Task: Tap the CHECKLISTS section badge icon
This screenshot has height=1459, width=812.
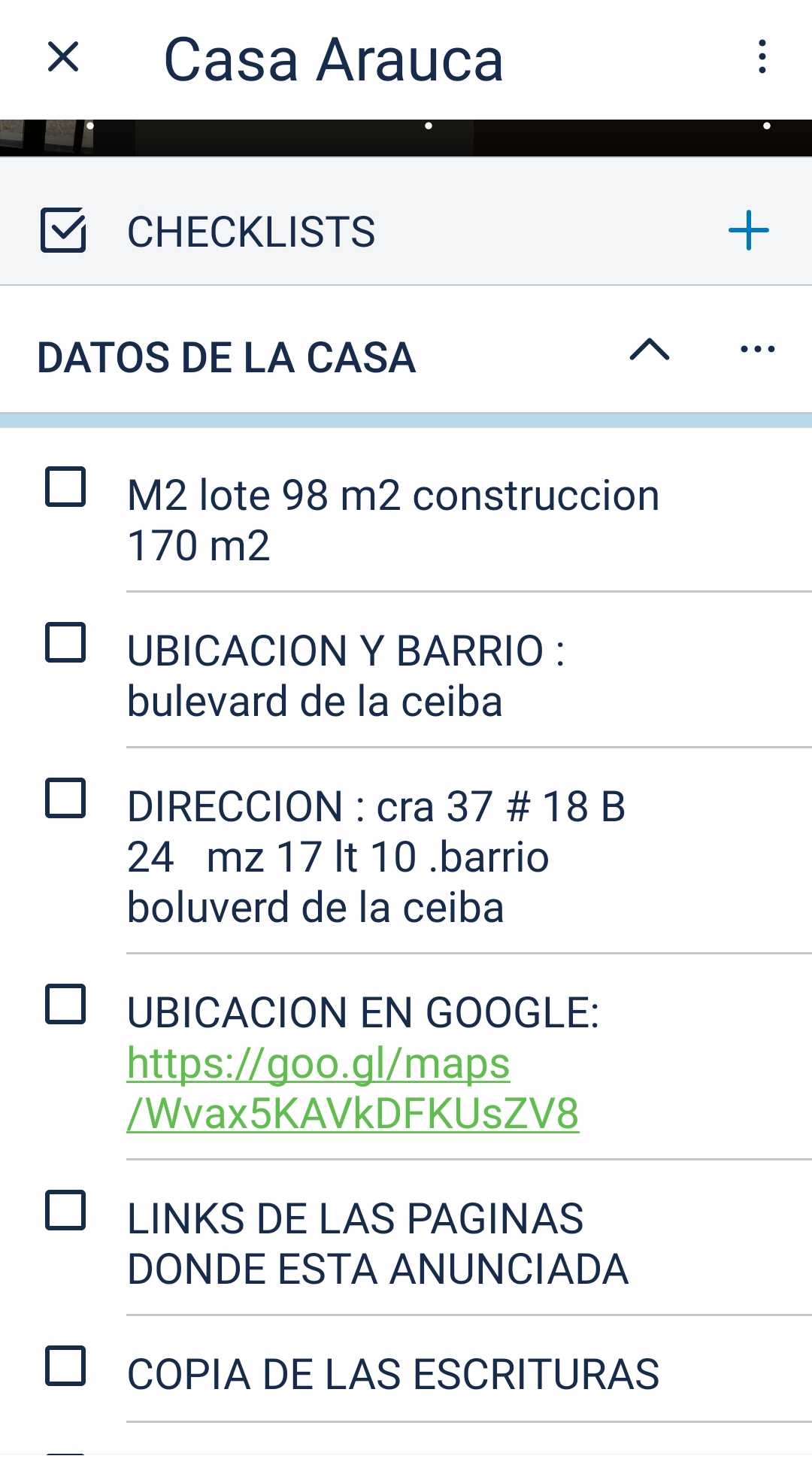Action: tap(66, 231)
